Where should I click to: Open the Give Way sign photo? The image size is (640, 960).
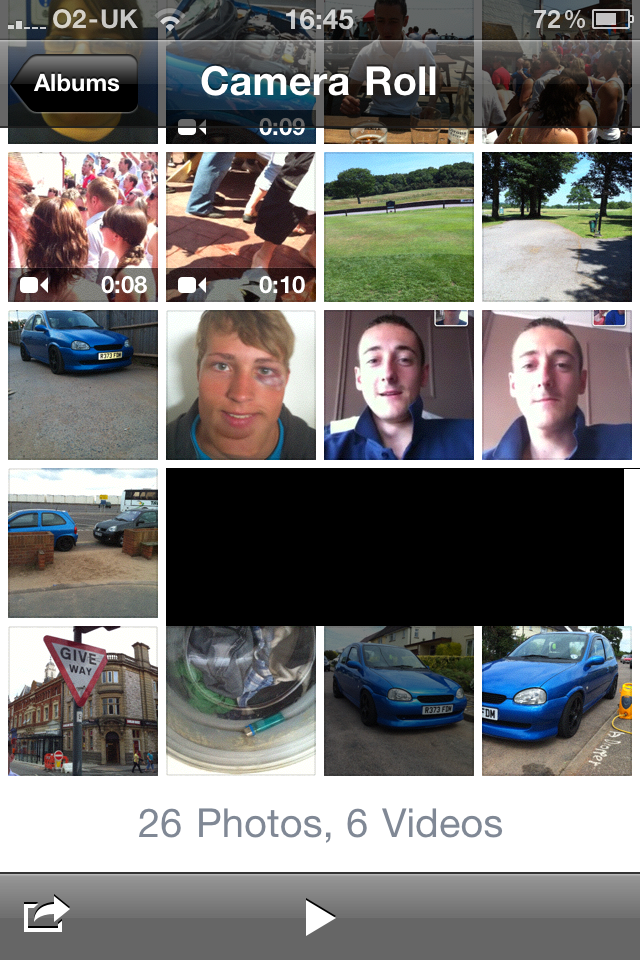click(x=83, y=701)
